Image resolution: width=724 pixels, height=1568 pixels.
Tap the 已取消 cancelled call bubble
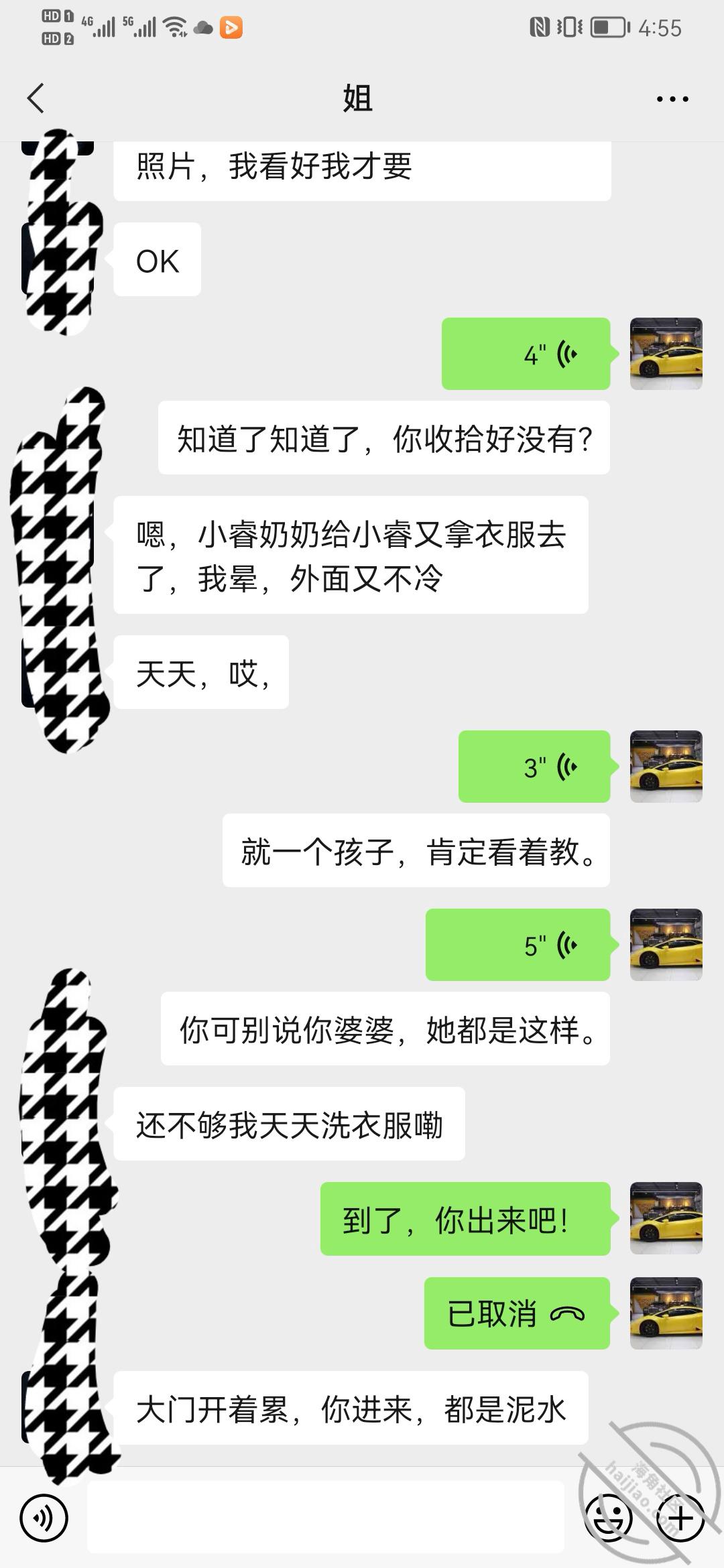click(517, 1313)
